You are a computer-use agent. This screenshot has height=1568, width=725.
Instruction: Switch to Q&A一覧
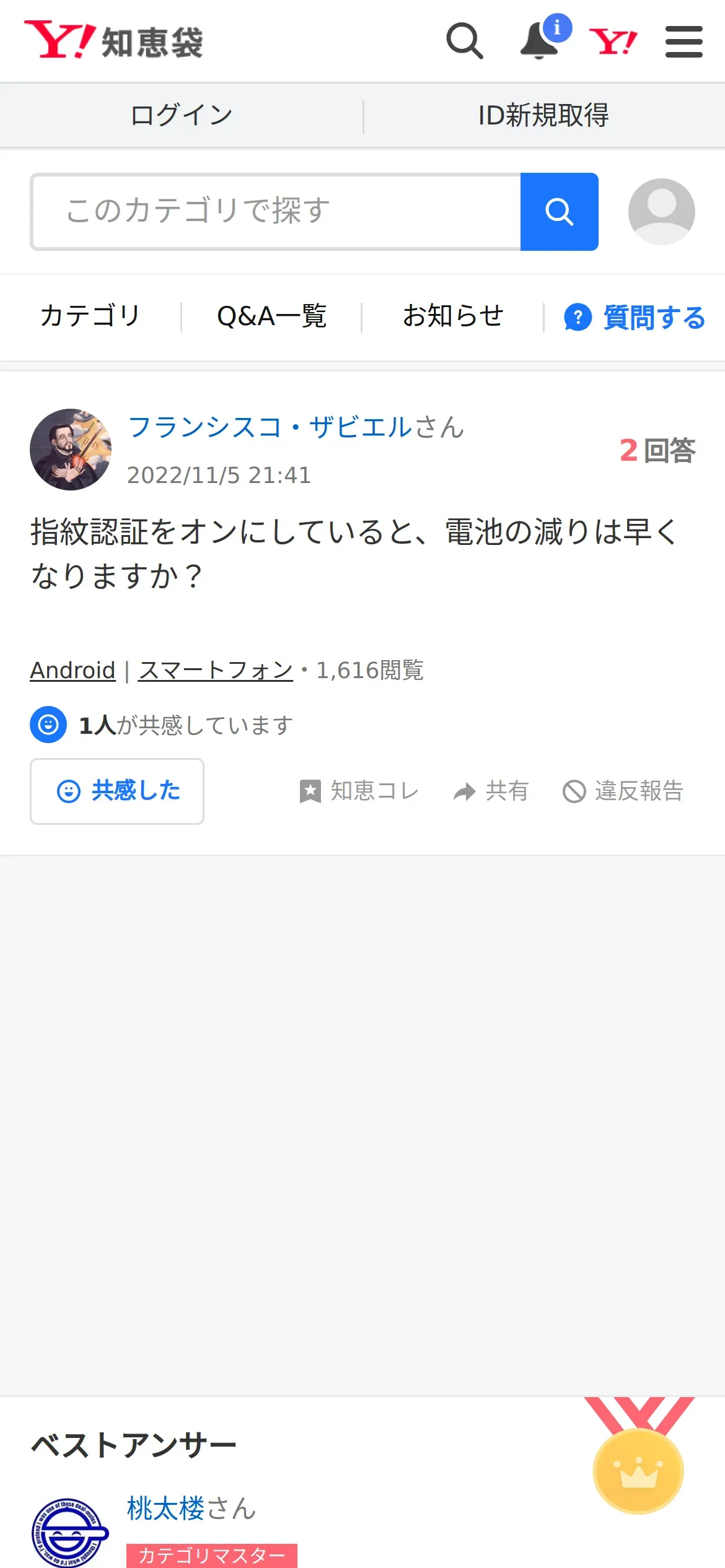(271, 316)
